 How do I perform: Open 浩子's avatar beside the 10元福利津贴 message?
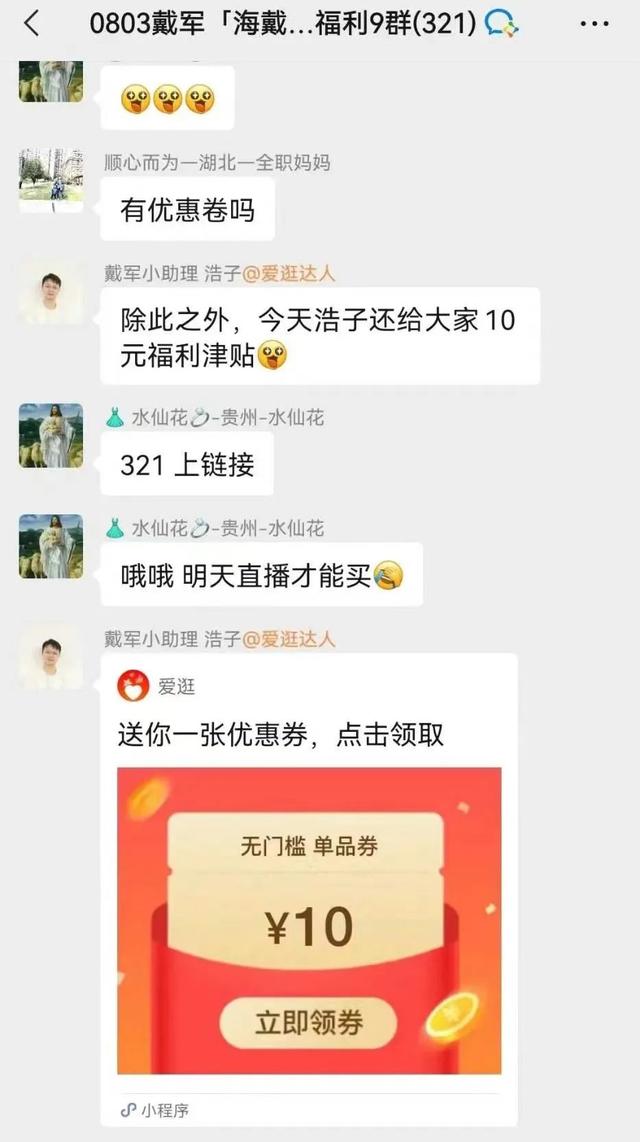pos(51,293)
